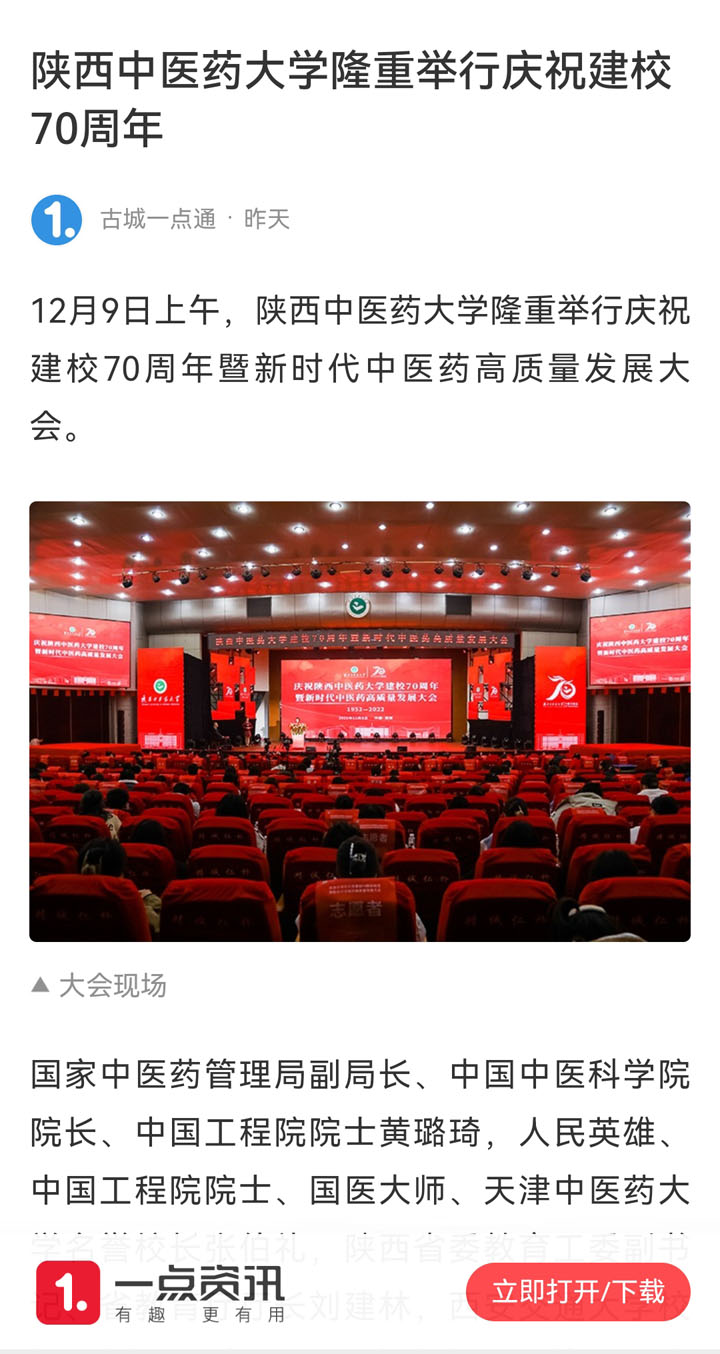Screen dimensions: 720x1354
Task: Open the 古城一点通 author profile
Action: 158,219
